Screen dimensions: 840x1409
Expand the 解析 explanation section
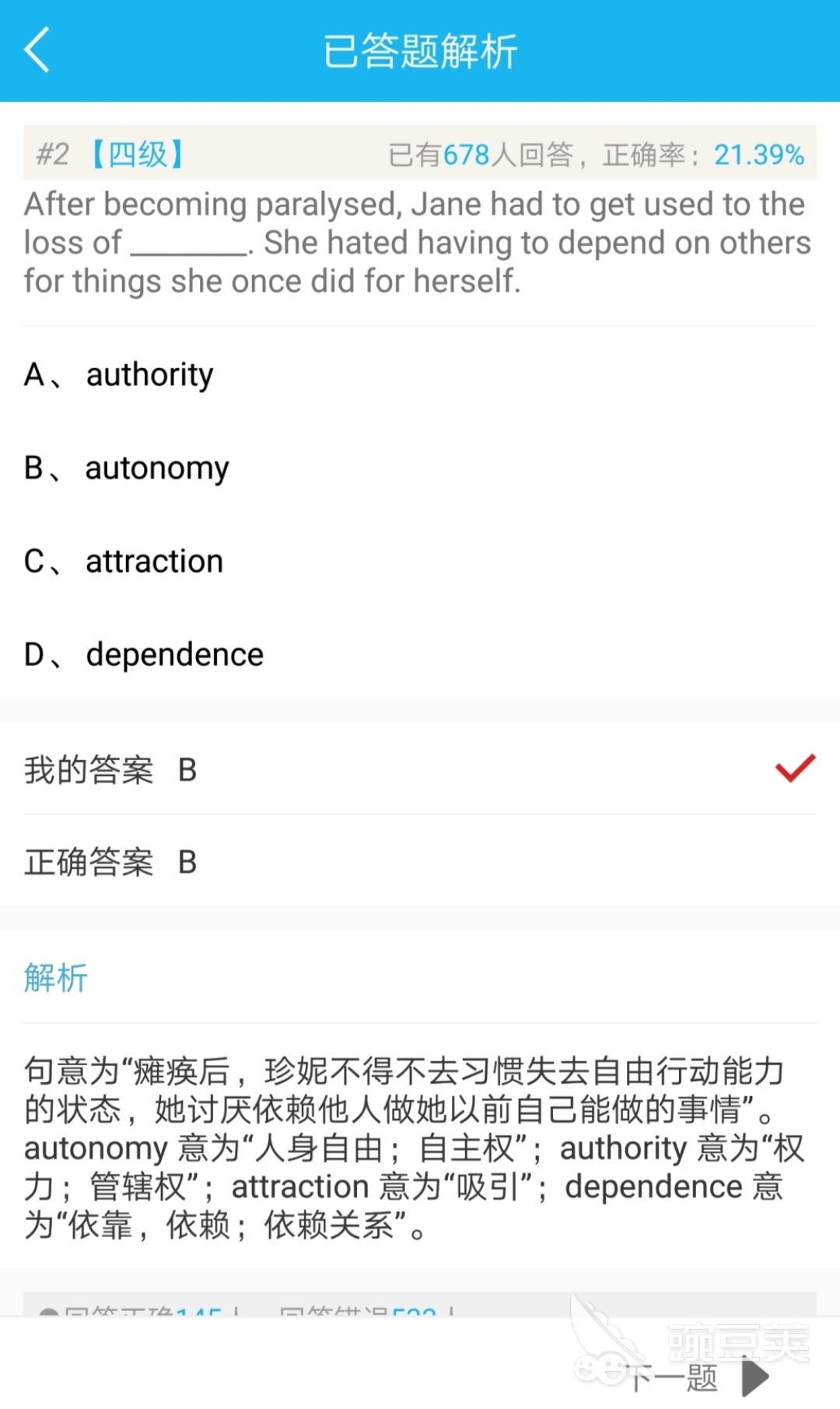pos(55,978)
